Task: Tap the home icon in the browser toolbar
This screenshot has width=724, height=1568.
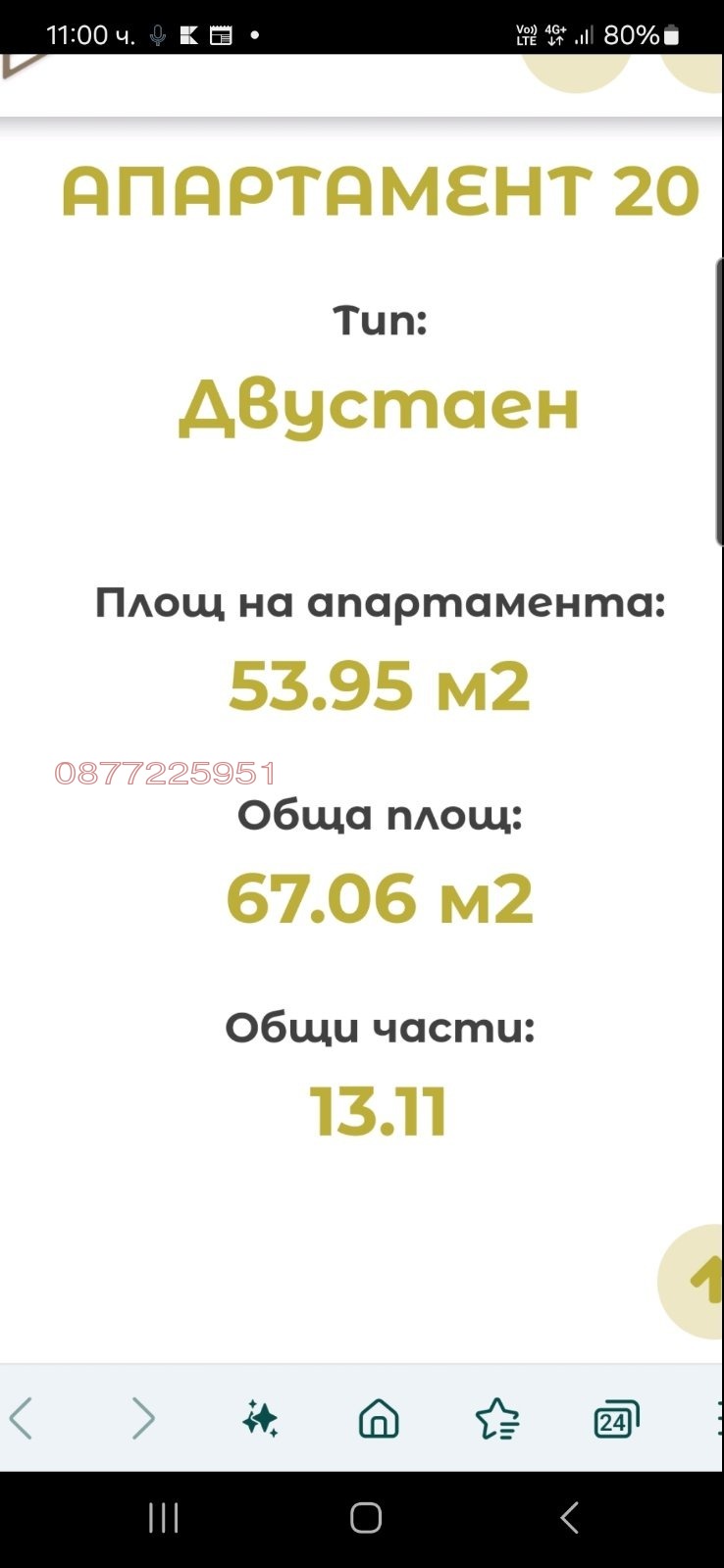Action: click(x=378, y=1419)
